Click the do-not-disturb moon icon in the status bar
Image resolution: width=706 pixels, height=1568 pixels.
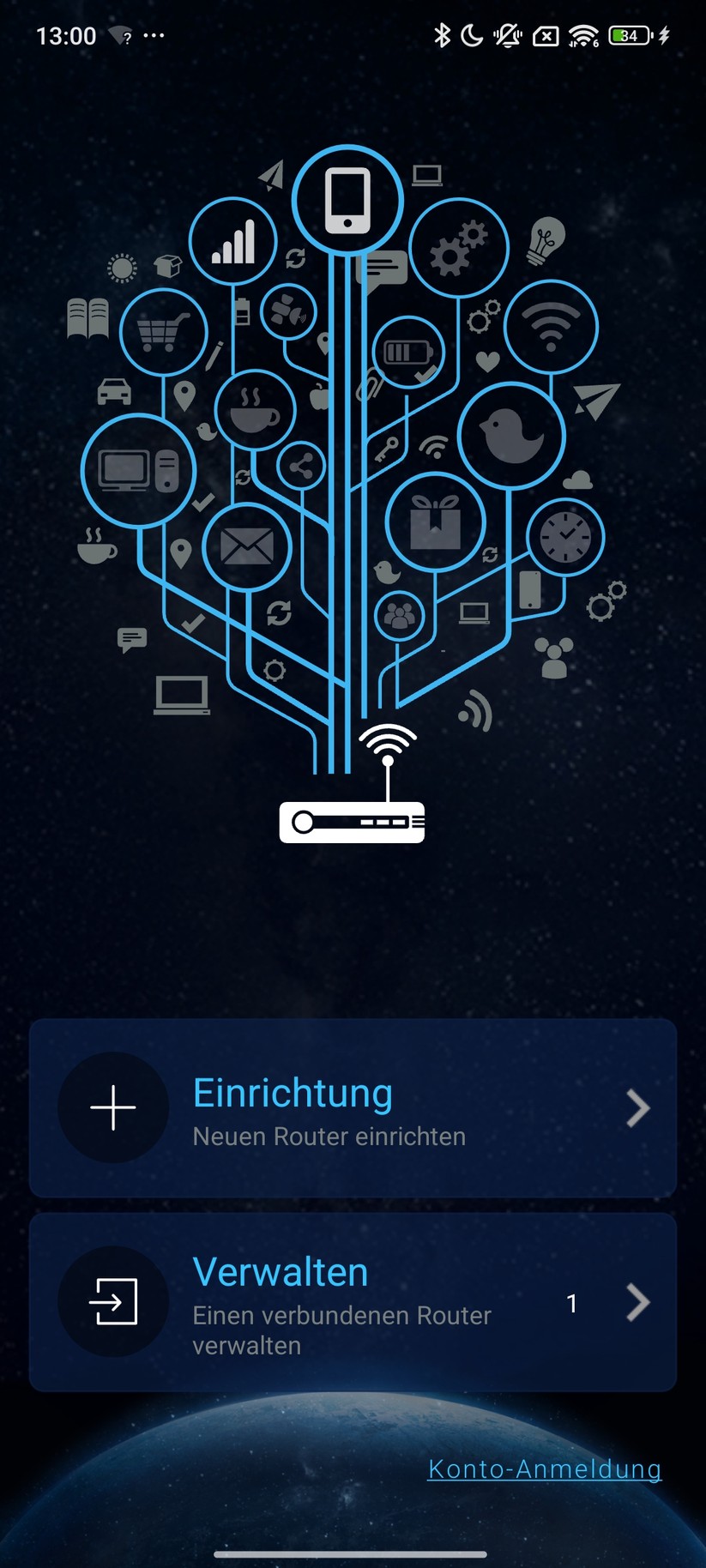coord(472,35)
